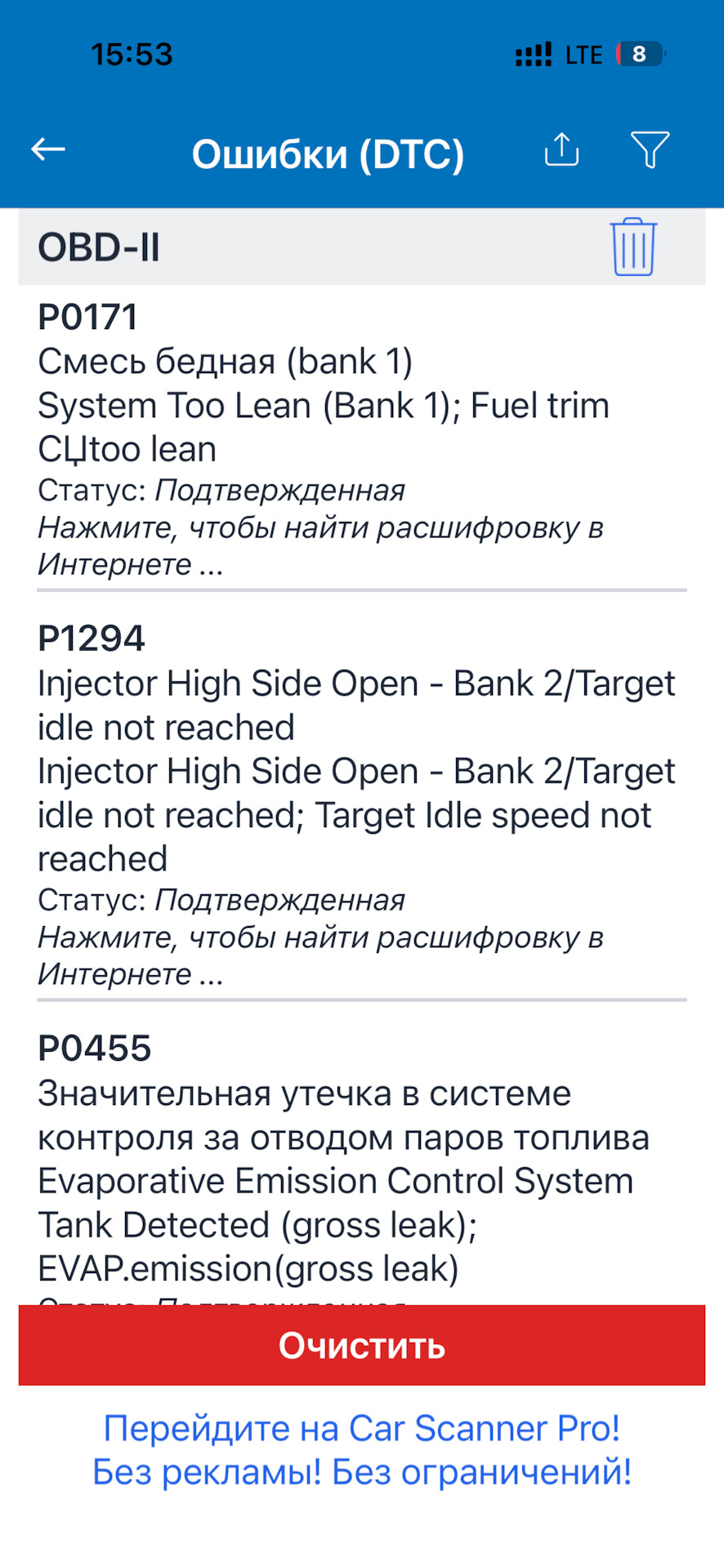Image resolution: width=724 pixels, height=1568 pixels.
Task: Open the filter options
Action: pos(650,149)
